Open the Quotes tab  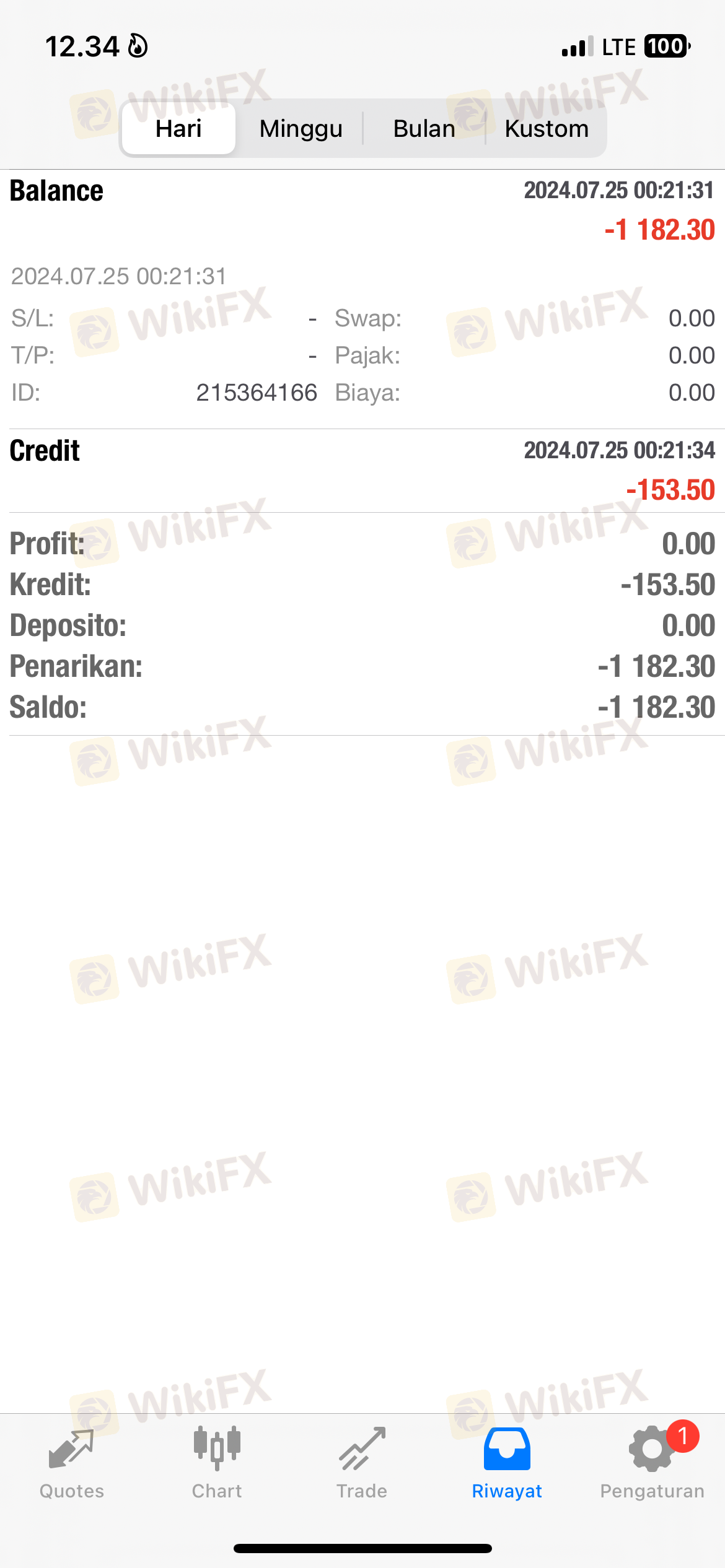point(72,1464)
